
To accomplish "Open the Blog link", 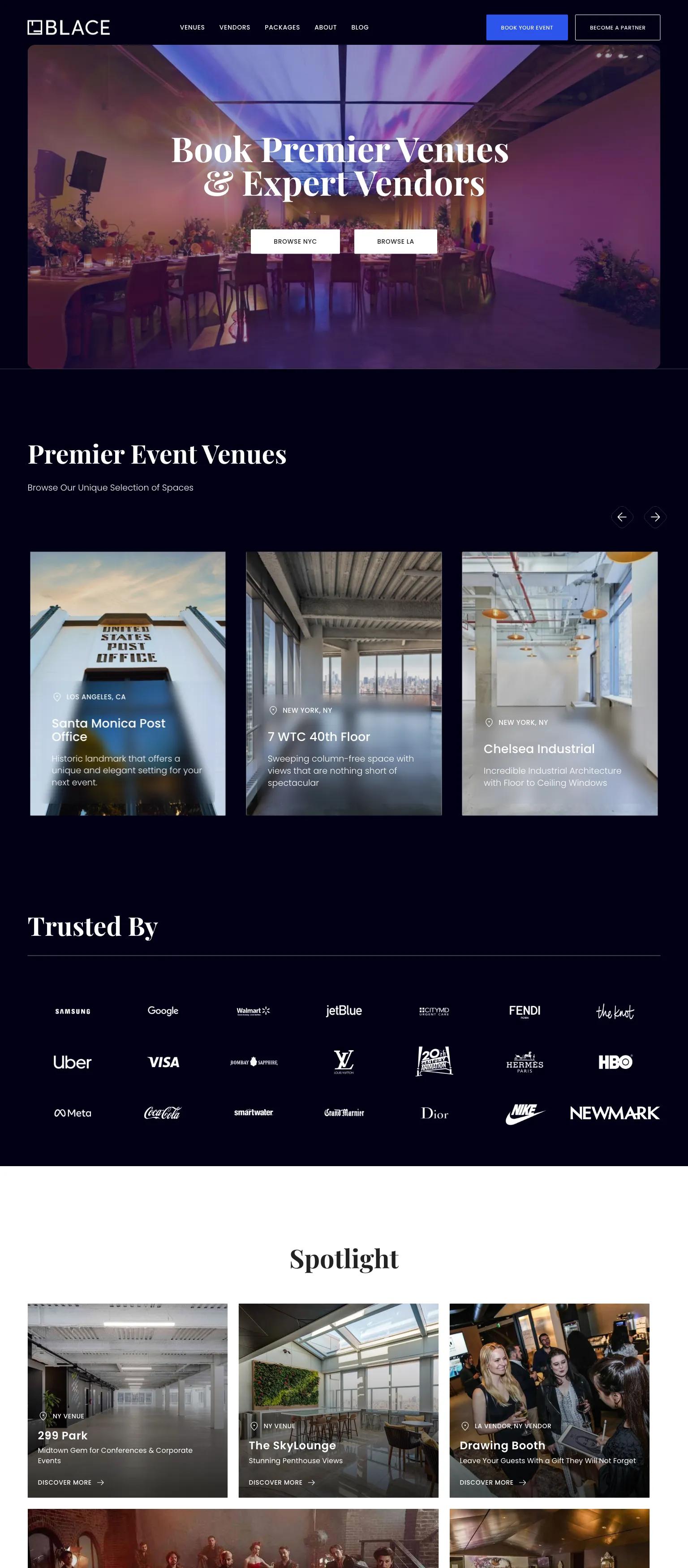I will pos(359,27).
